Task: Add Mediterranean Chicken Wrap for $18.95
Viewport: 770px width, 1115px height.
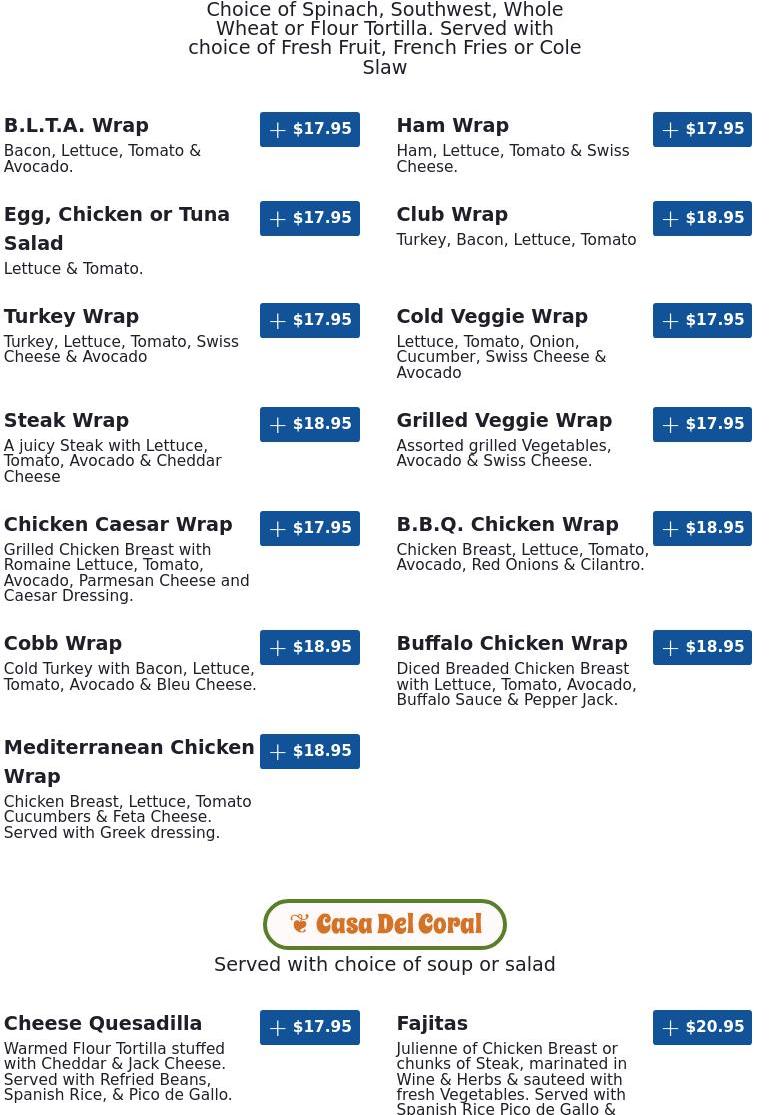Action: tap(310, 751)
